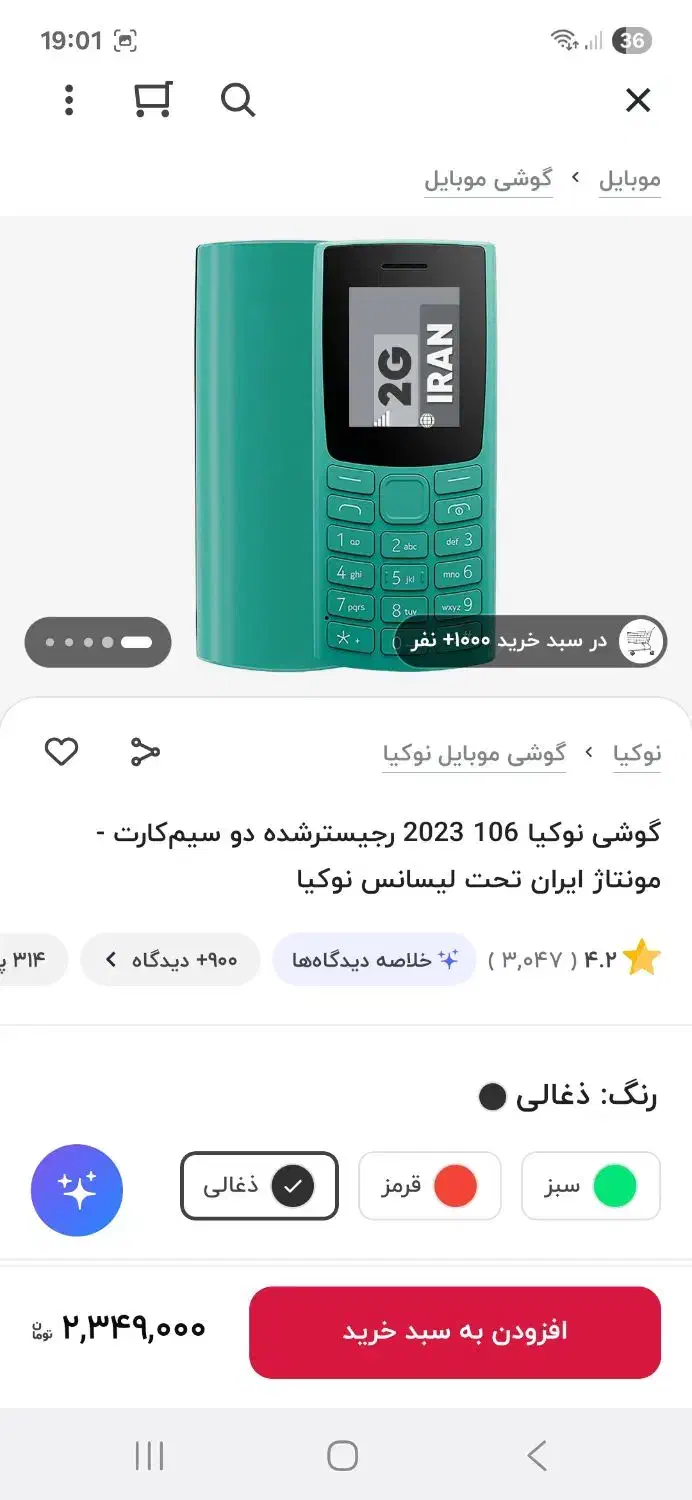Tap افزودن به سبد خرید button
Viewport: 692px width, 1500px height.
tap(455, 1331)
